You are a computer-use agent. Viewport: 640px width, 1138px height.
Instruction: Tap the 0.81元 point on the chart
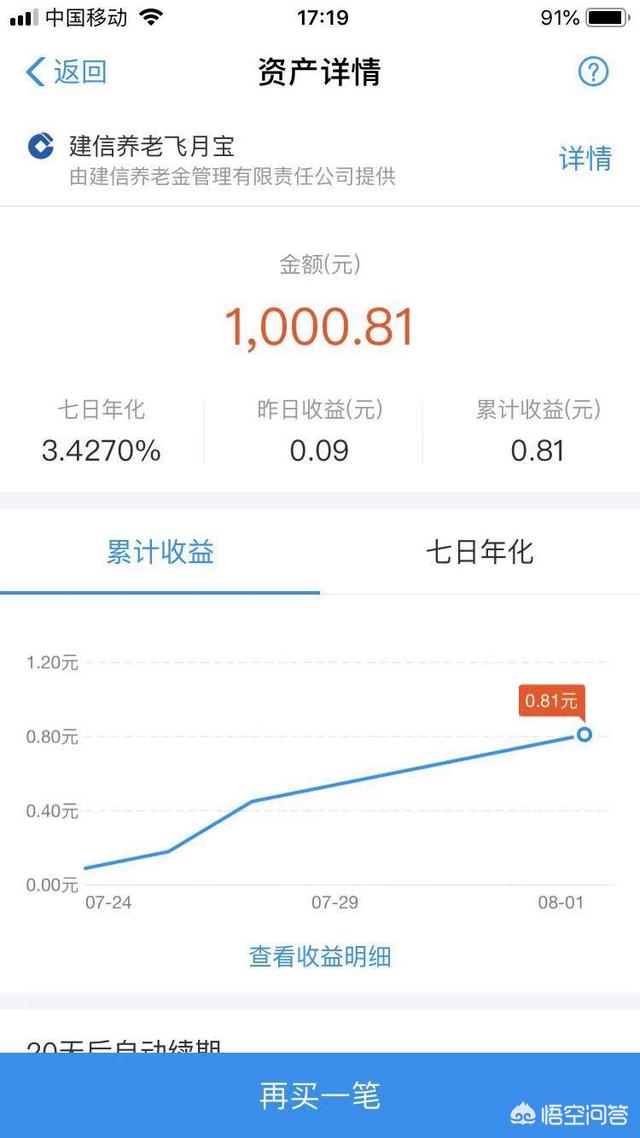pyautogui.click(x=584, y=734)
